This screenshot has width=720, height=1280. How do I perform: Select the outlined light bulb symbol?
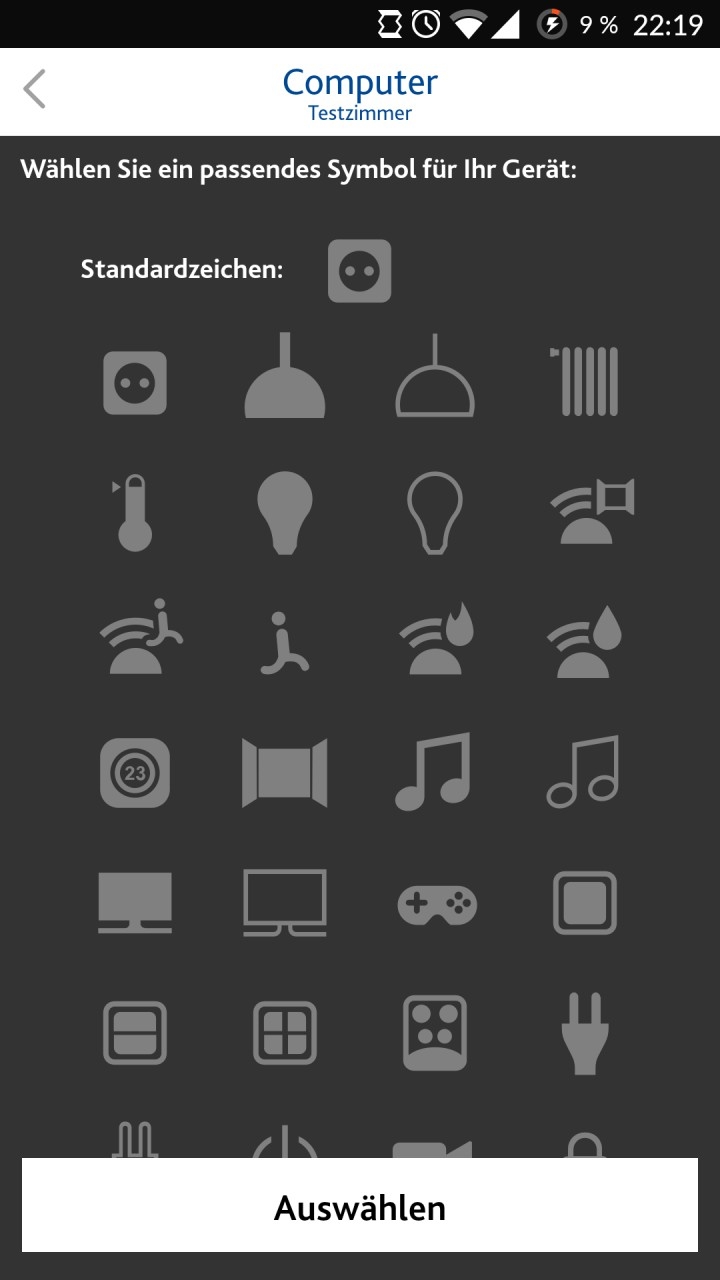tap(435, 512)
